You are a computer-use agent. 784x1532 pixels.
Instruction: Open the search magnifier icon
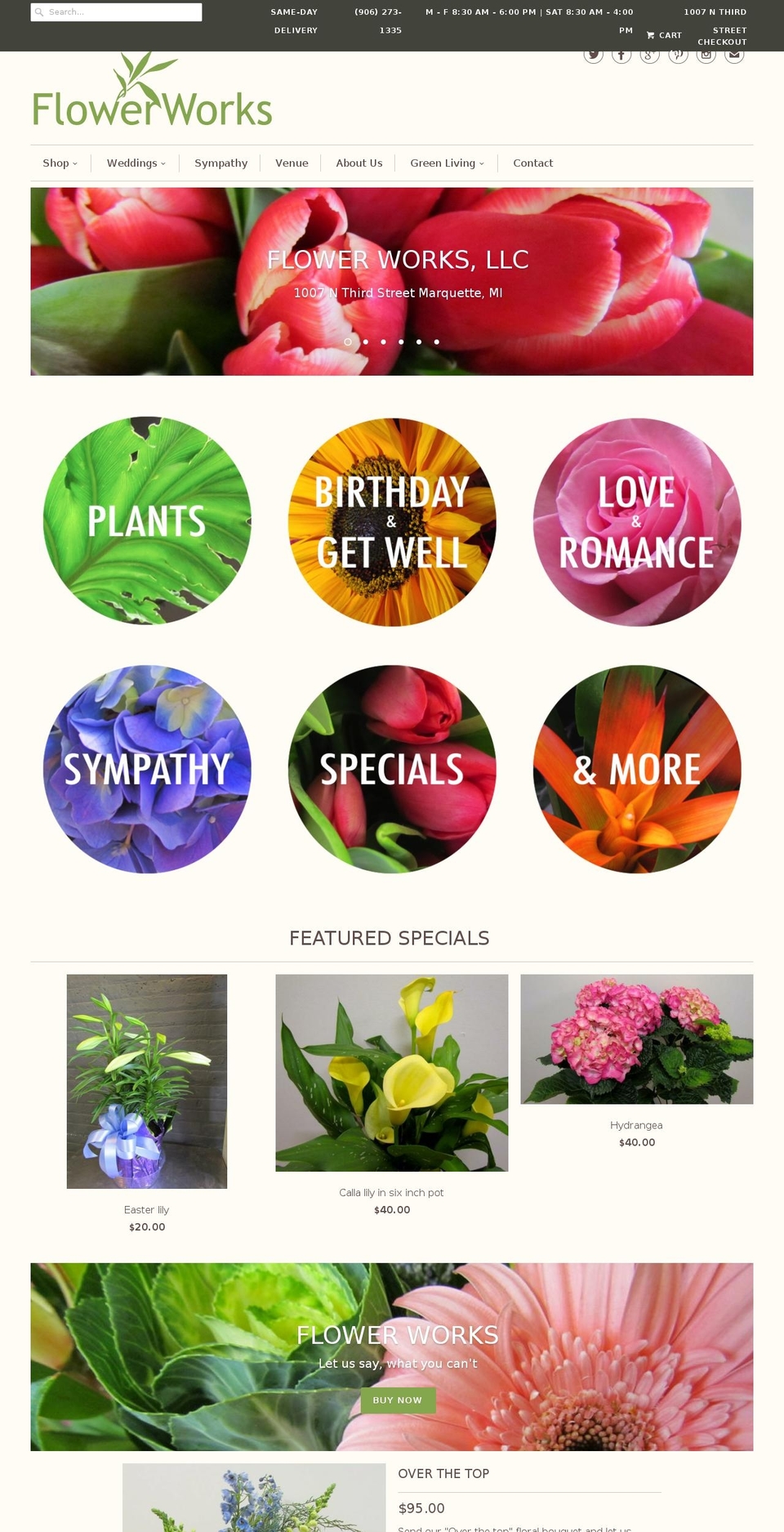[38, 11]
